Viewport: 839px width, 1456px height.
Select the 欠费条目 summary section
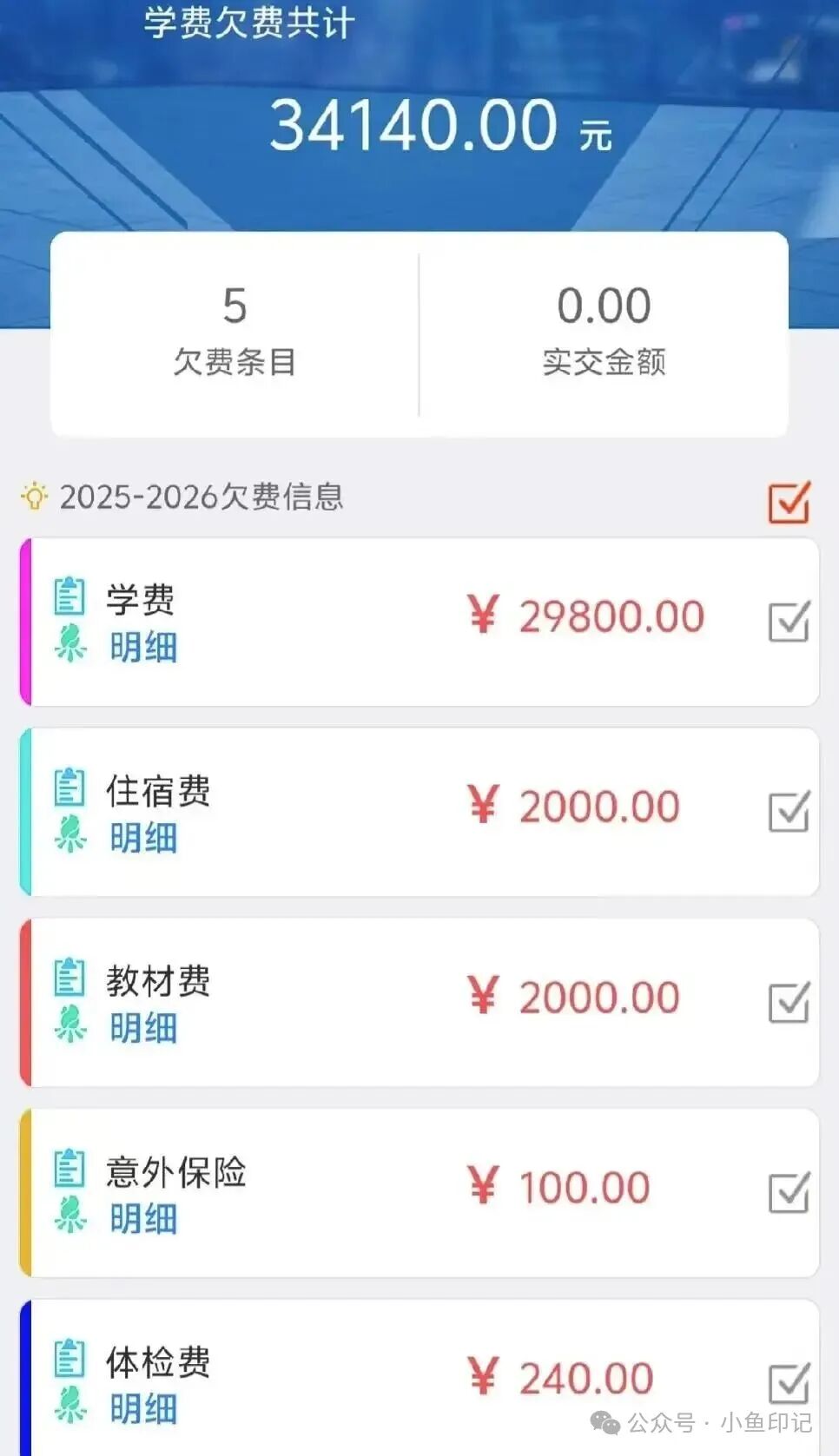coord(235,330)
